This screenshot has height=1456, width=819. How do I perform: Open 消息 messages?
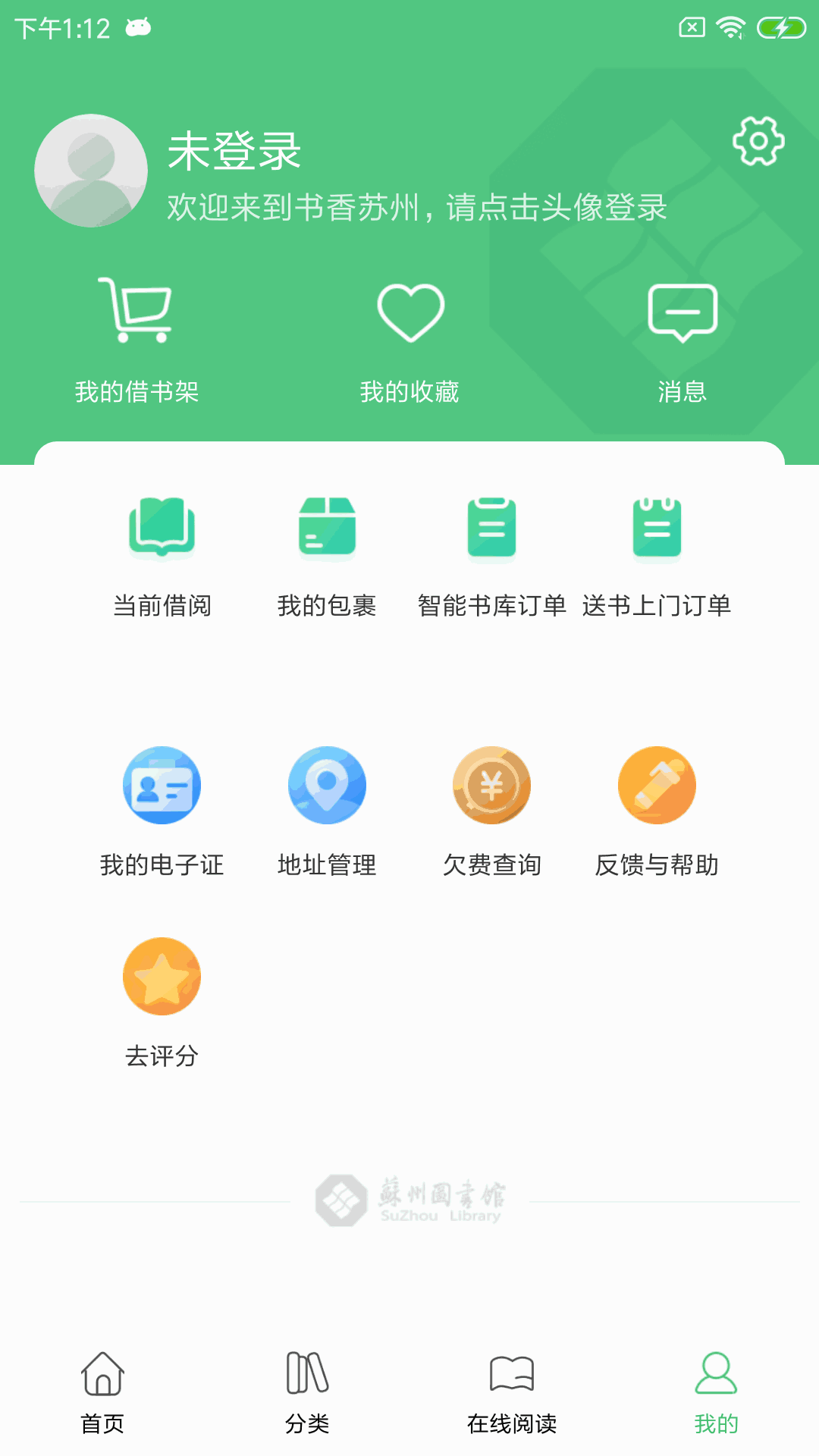[682, 312]
